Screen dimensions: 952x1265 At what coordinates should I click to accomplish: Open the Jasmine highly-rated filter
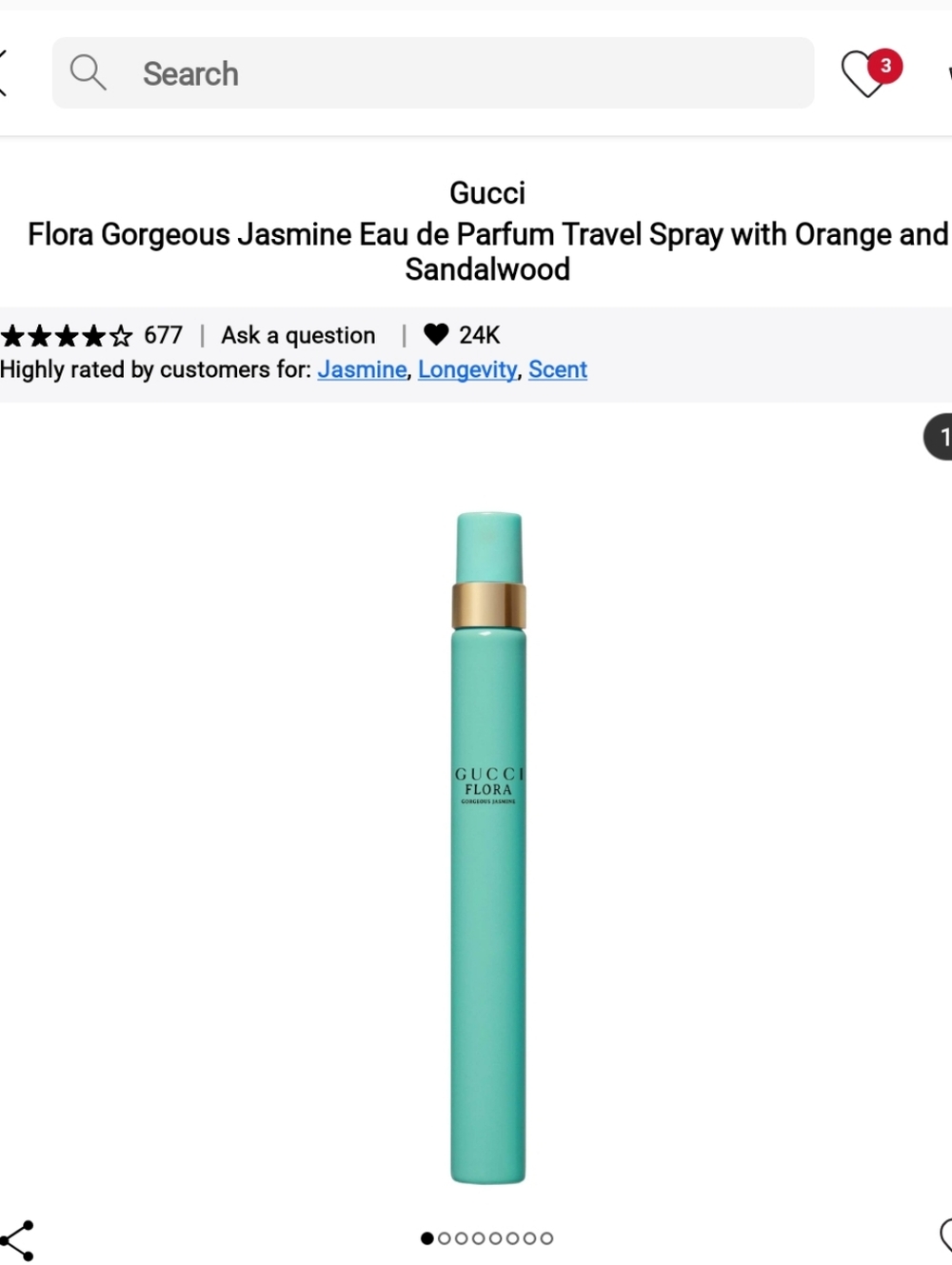click(362, 369)
